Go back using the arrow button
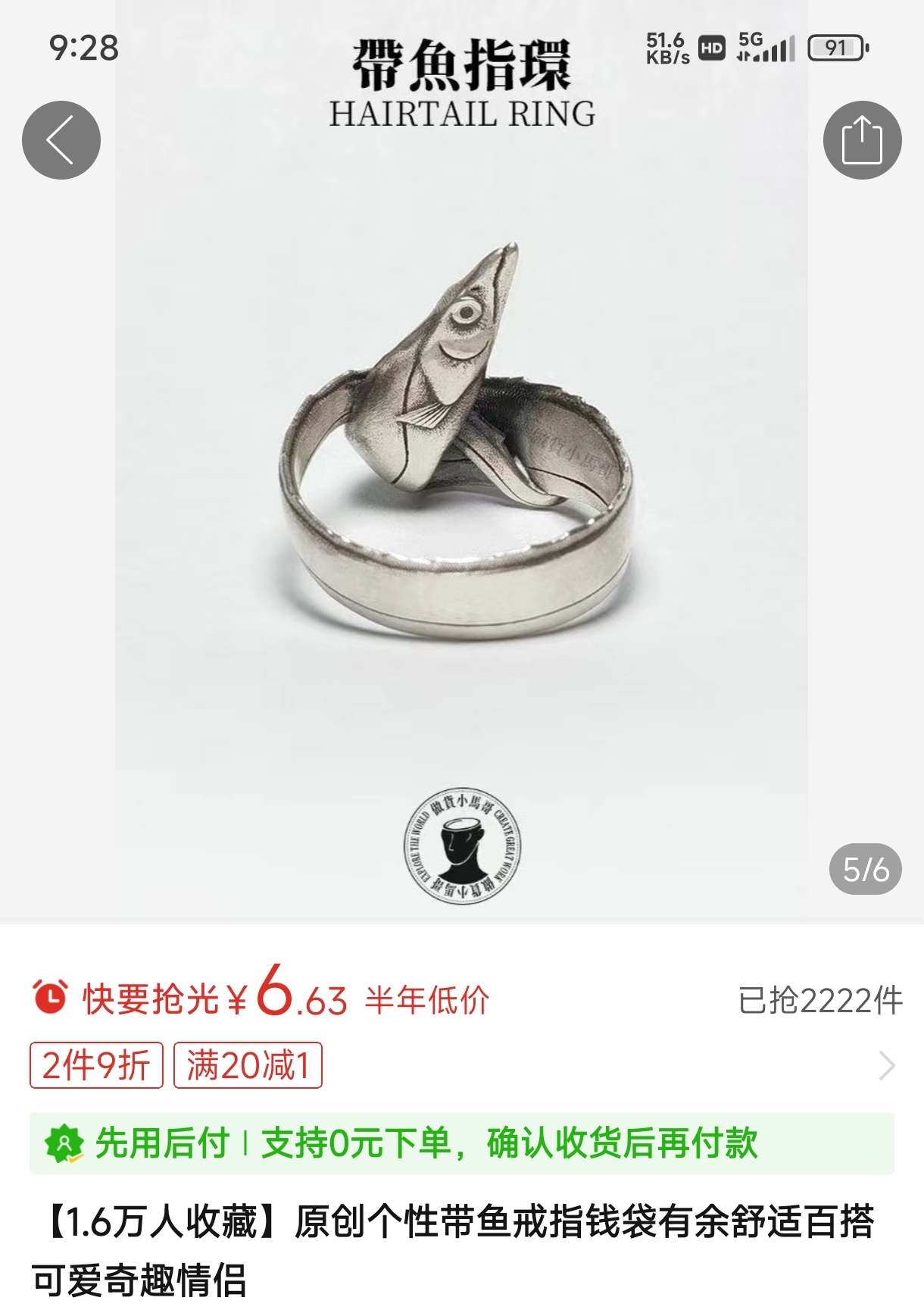Viewport: 924px width, 1313px height. click(x=61, y=140)
